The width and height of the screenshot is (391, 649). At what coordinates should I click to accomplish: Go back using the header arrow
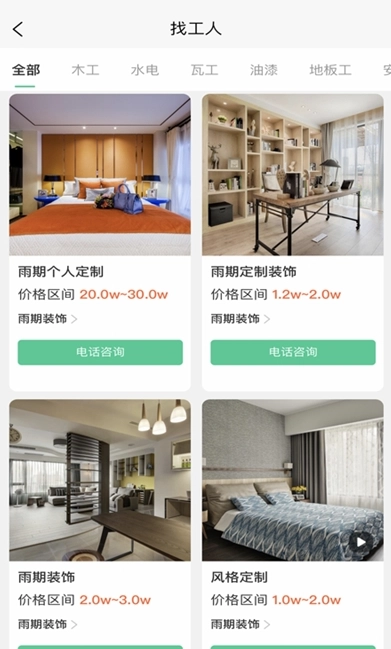(18, 29)
